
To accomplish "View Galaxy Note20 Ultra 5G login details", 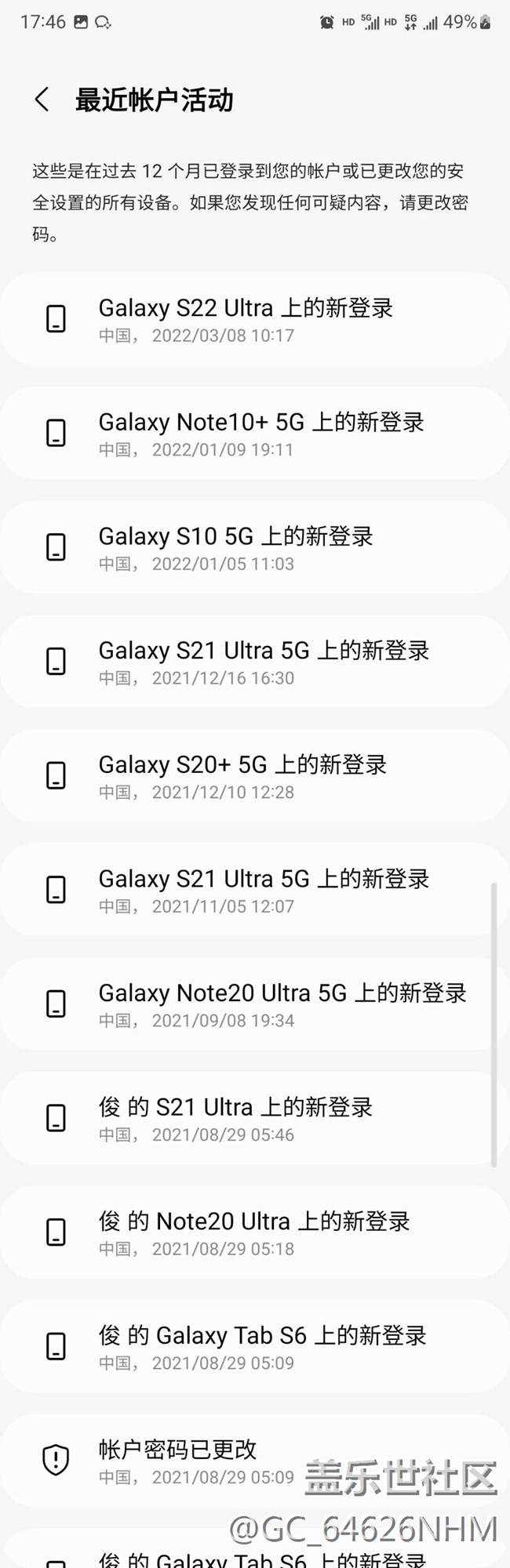I will (254, 1004).
